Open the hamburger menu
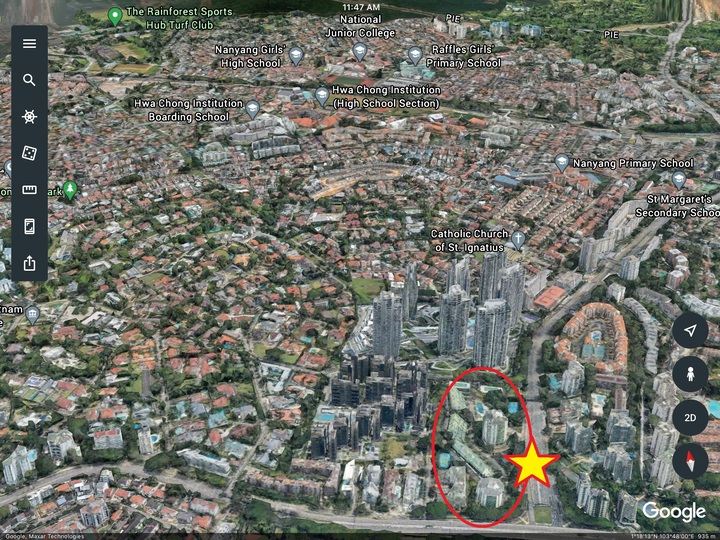This screenshot has width=720, height=540. click(29, 44)
